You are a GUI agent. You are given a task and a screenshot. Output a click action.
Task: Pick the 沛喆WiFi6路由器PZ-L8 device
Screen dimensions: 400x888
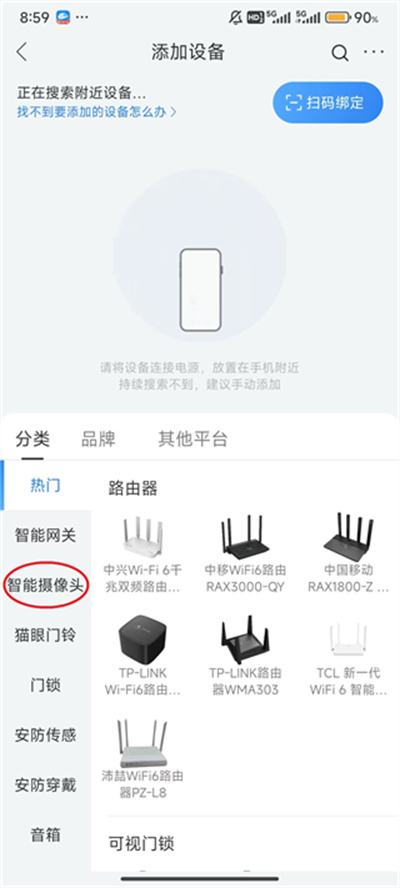click(x=143, y=759)
